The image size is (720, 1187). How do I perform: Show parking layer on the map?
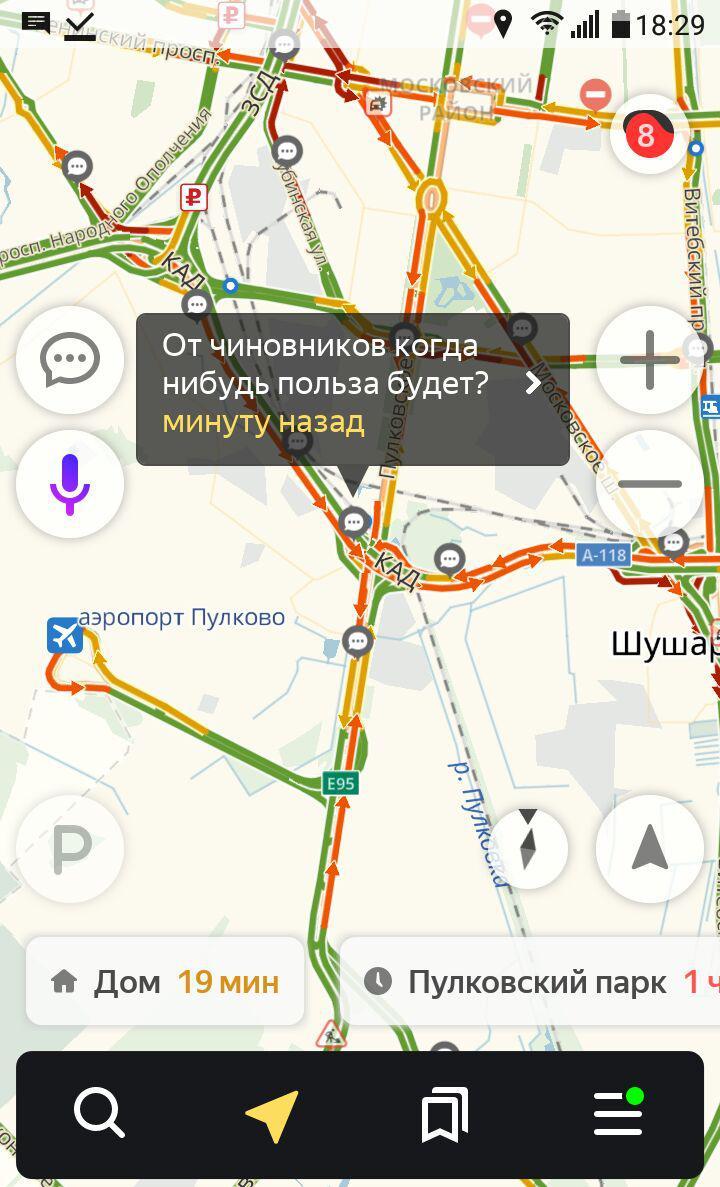click(70, 849)
